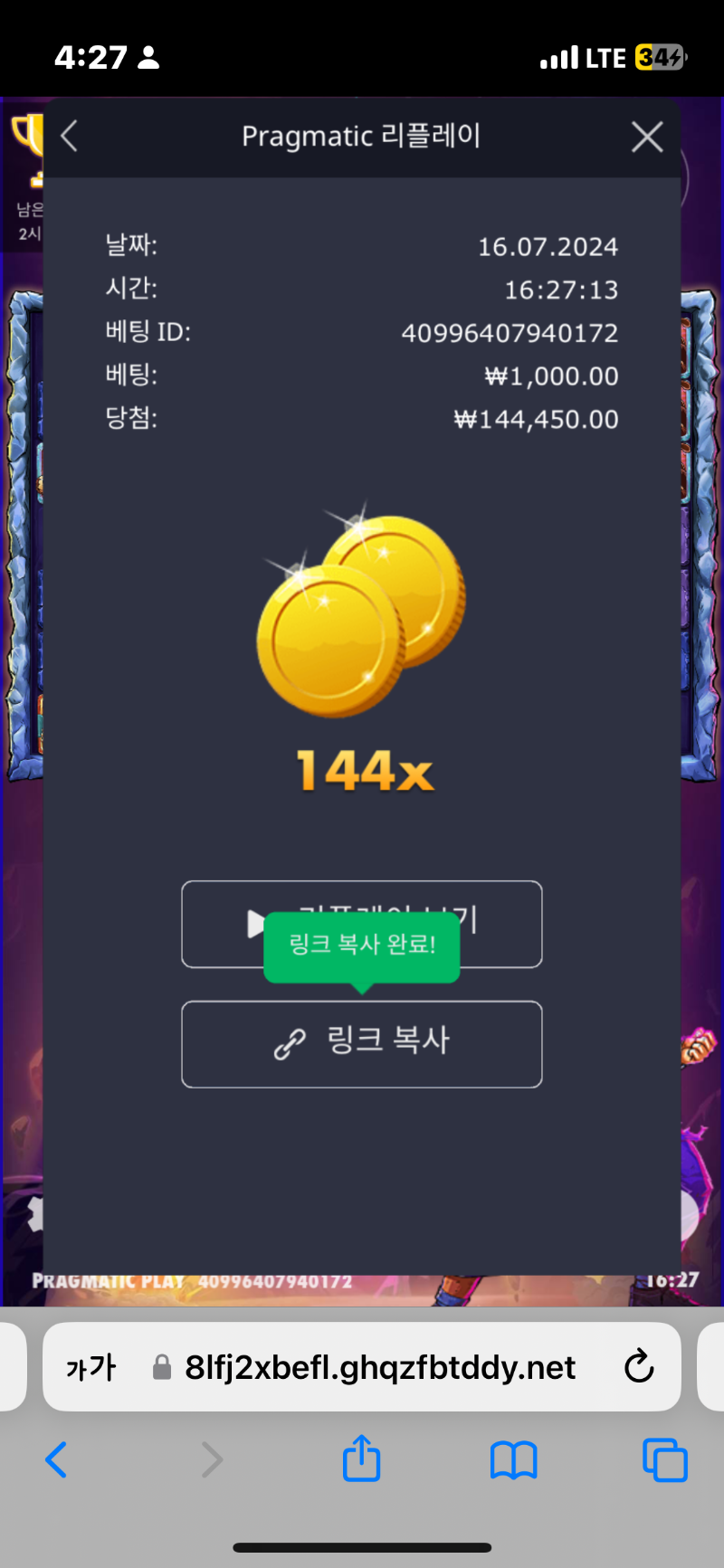Tap the 링크 복사 button
Screen dimensions: 724x1568
(362, 1043)
